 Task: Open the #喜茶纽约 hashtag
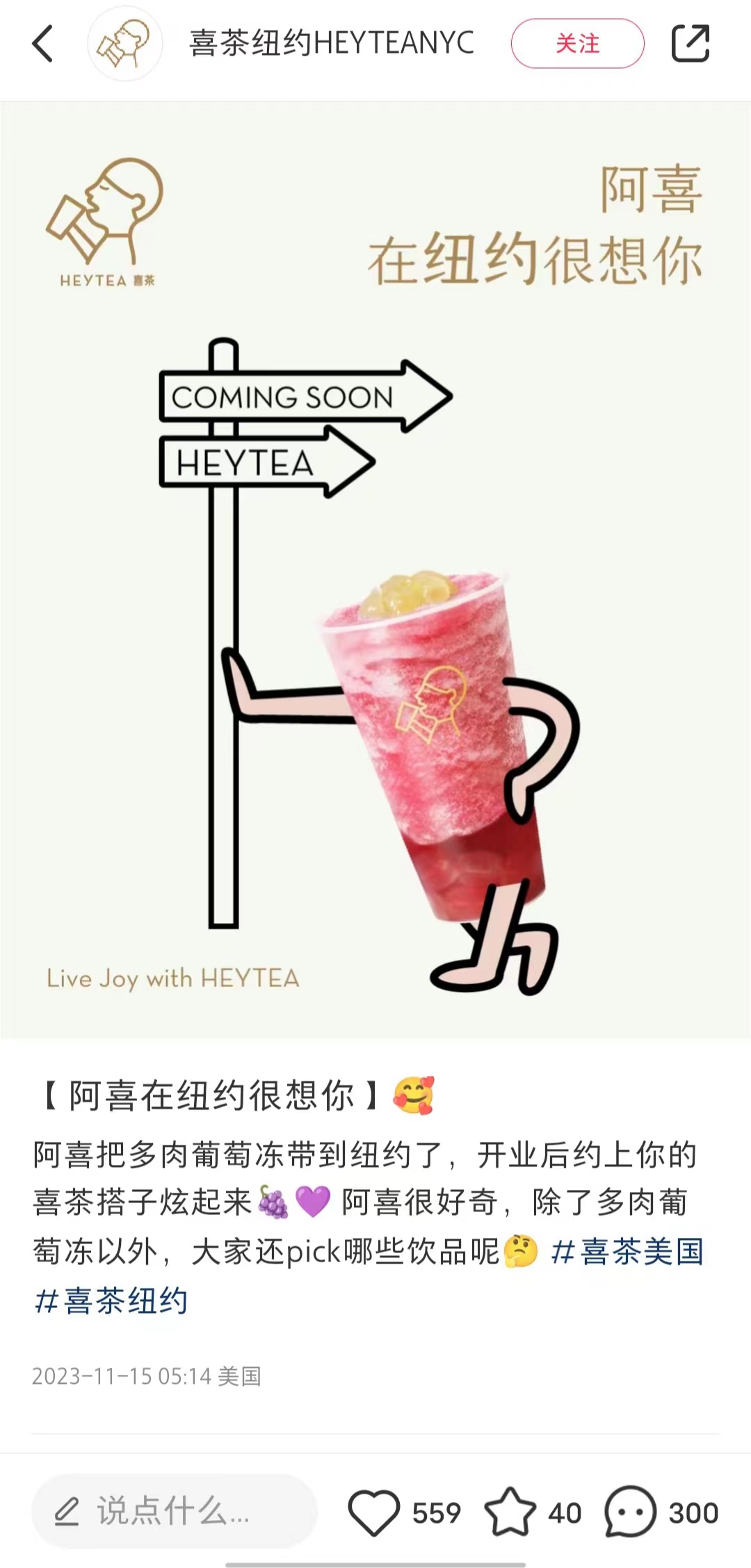[111, 1300]
